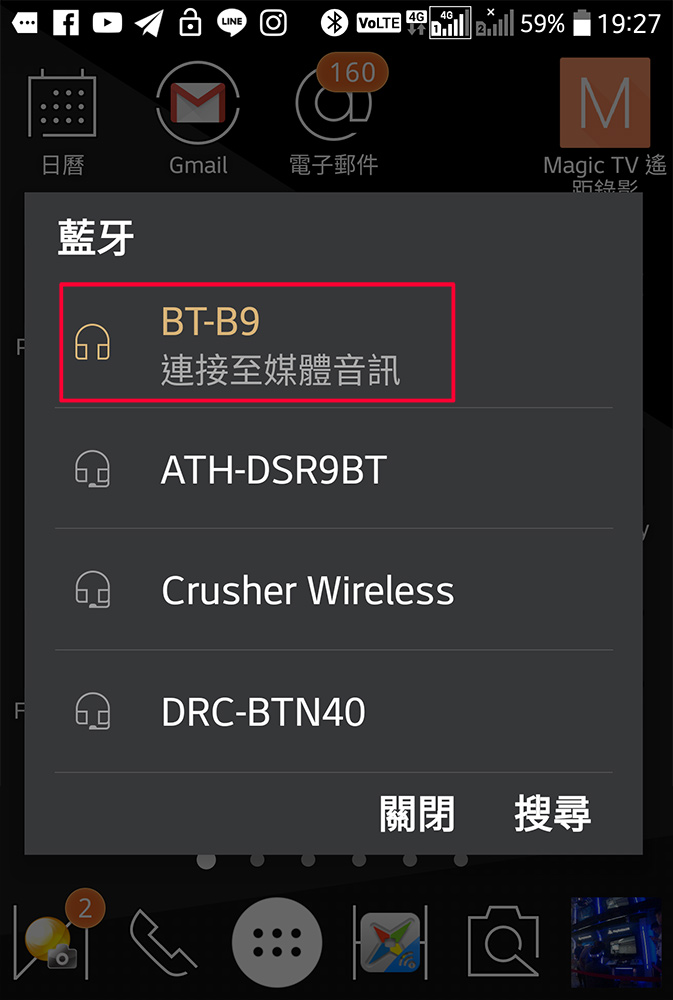Choose Crusher Wireless from the list

pyautogui.click(x=306, y=590)
